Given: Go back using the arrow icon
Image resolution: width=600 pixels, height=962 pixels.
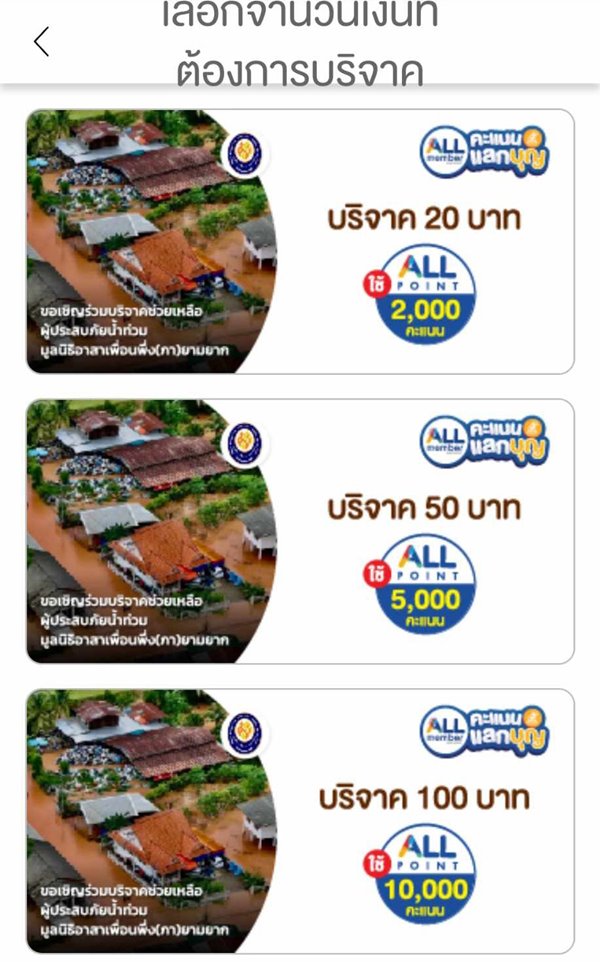Looking at the screenshot, I should tap(41, 42).
